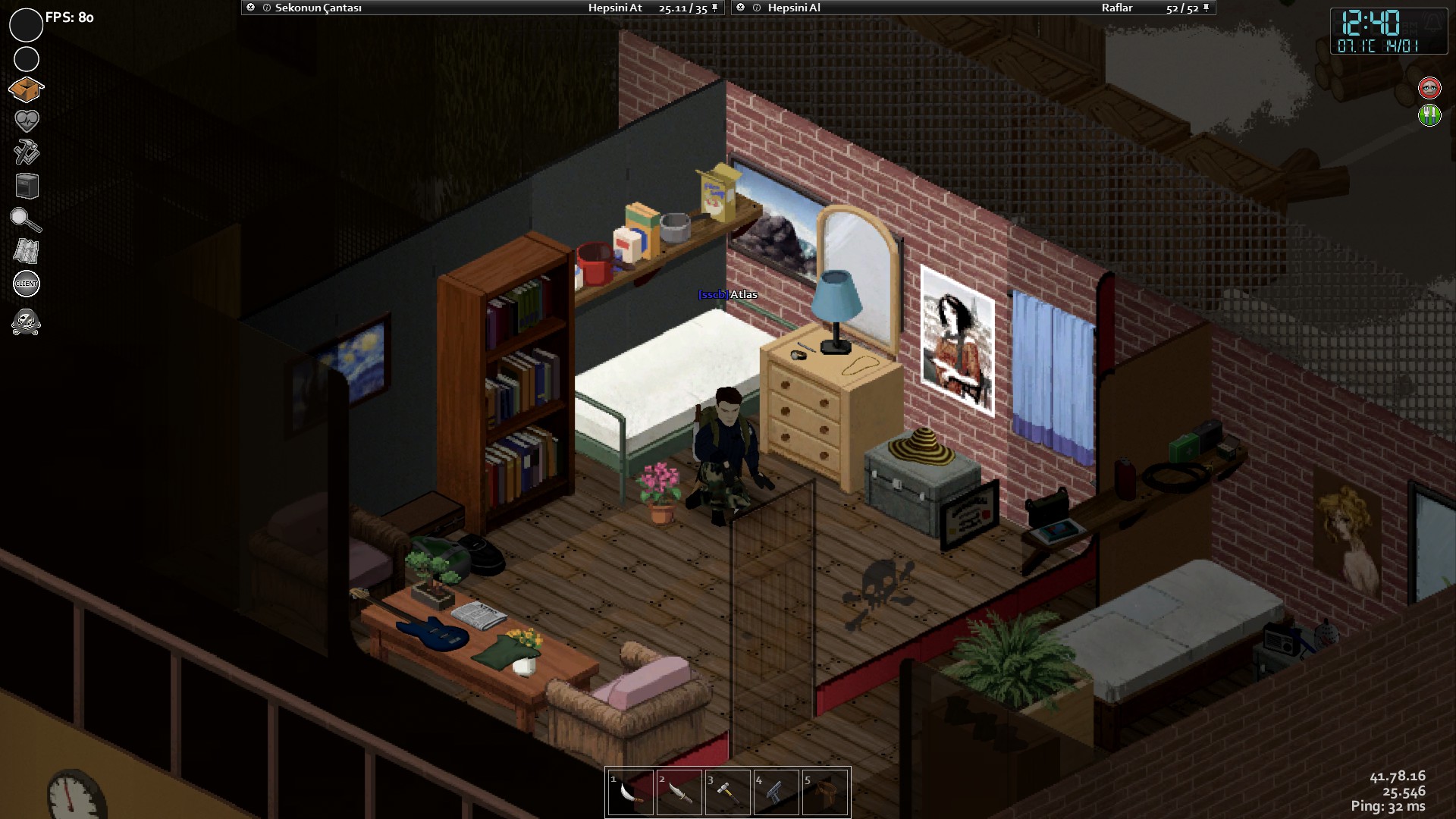This screenshot has height=819, width=1456.
Task: Close the Raflar loot panel
Action: [741, 8]
